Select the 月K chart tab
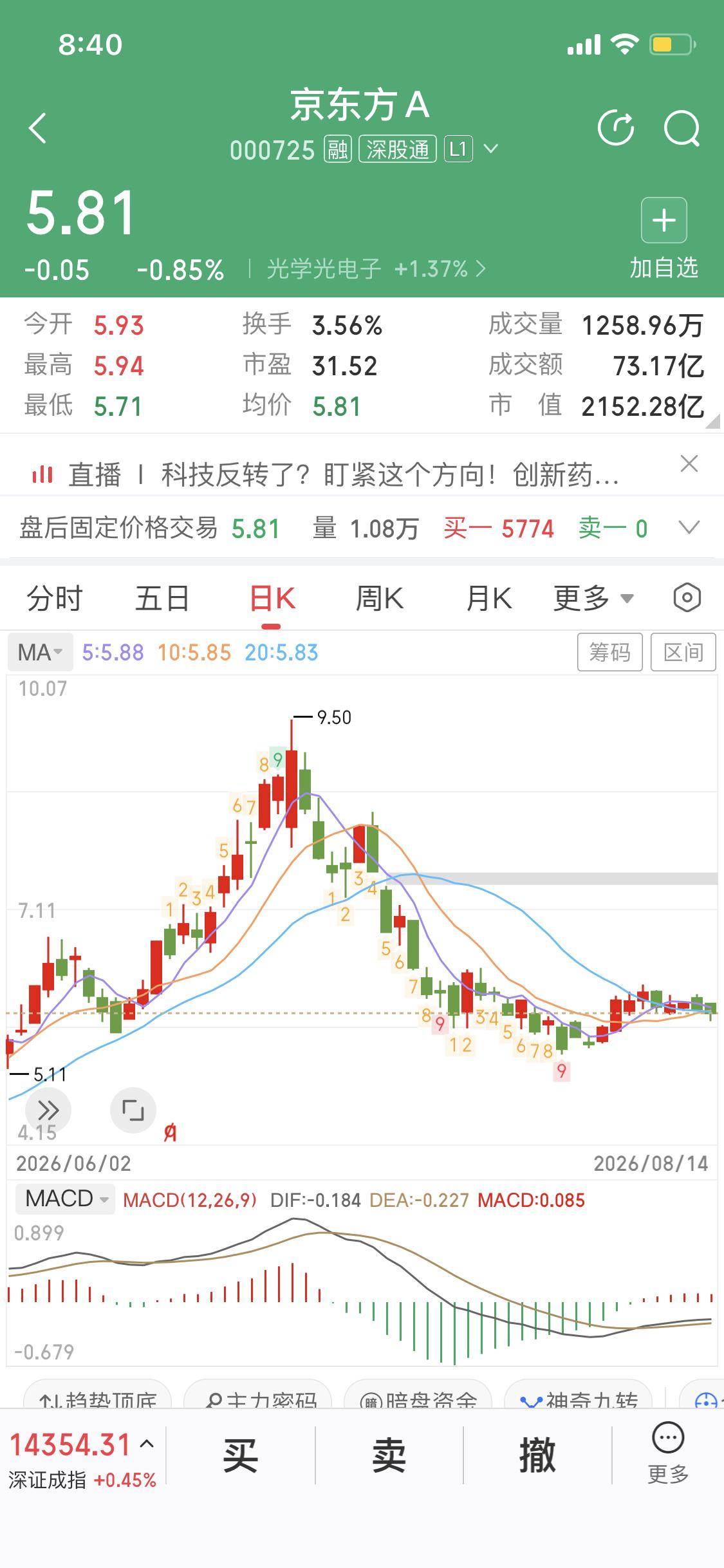This screenshot has width=724, height=1568. click(x=488, y=599)
